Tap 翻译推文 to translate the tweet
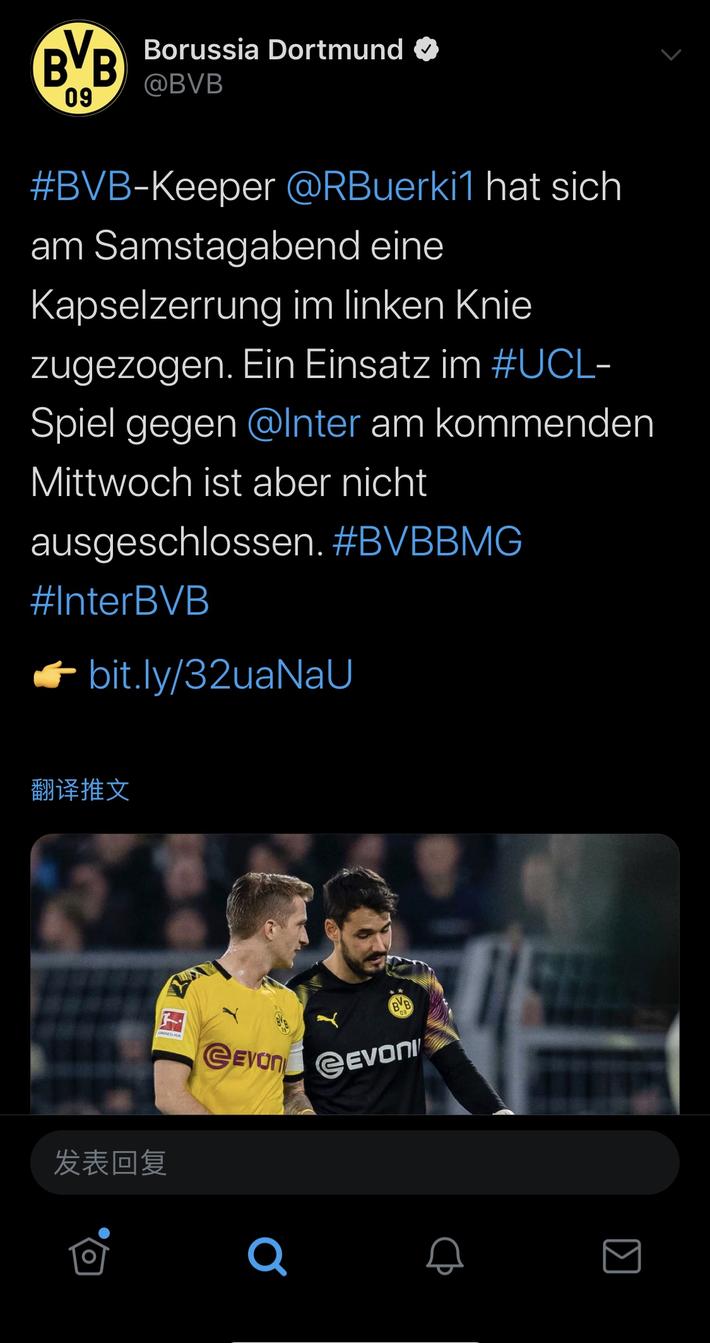The width and height of the screenshot is (710, 1343). pos(80,790)
